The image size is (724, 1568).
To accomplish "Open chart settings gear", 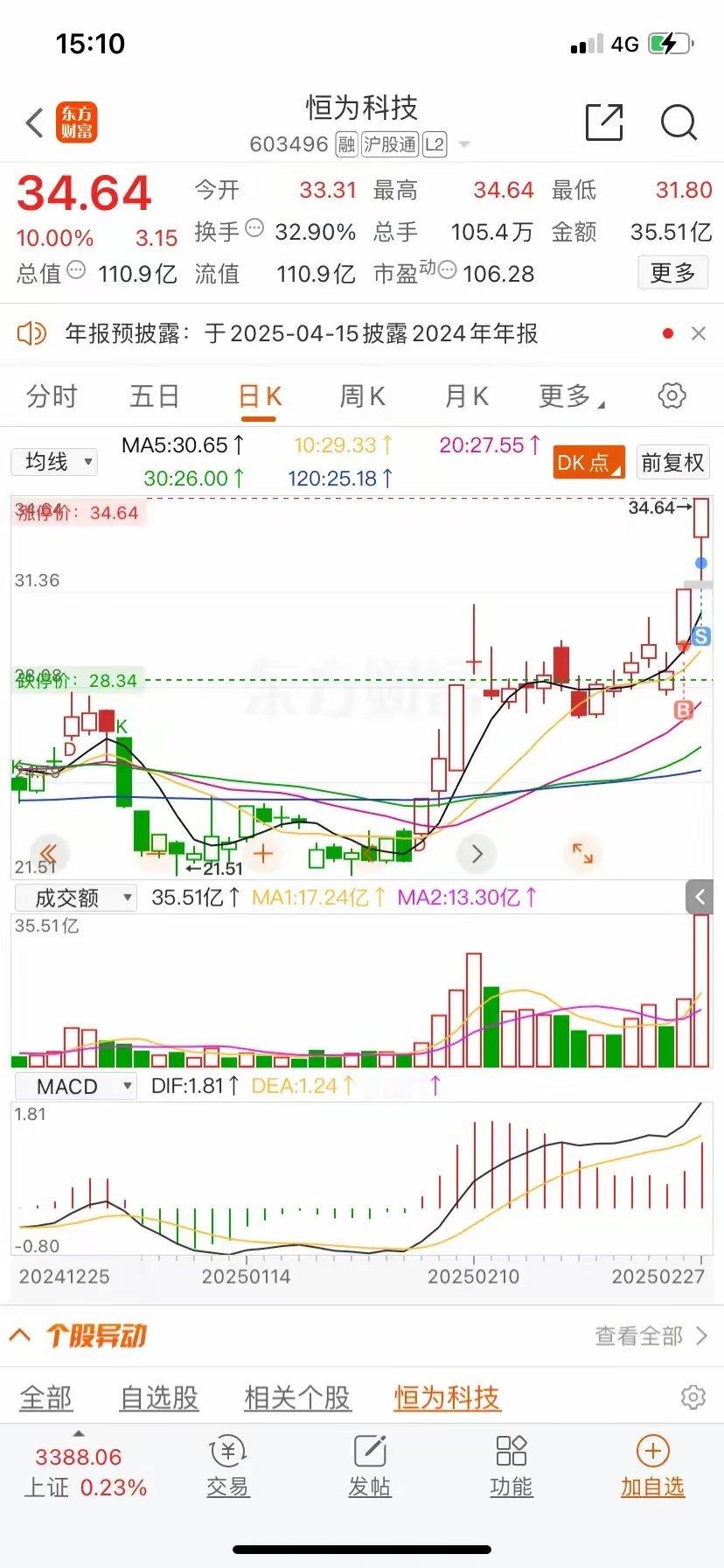I will click(672, 395).
